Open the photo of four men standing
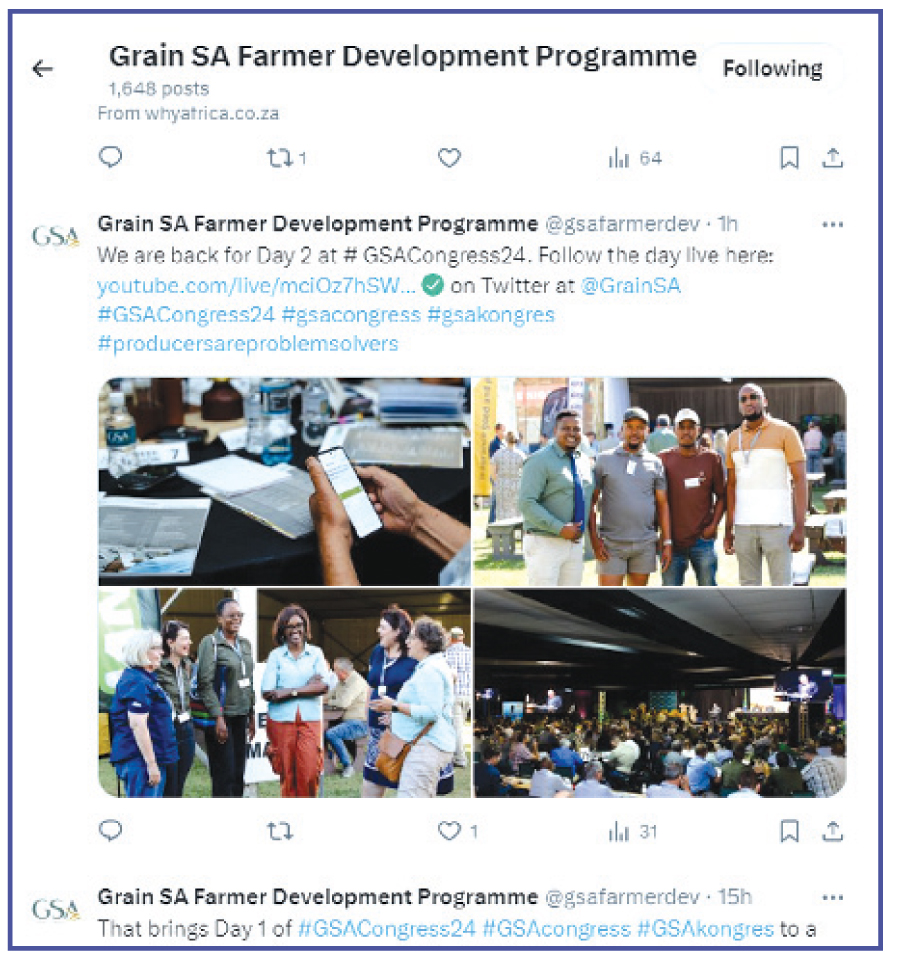Viewport: 899px width, 960px height. tap(659, 481)
